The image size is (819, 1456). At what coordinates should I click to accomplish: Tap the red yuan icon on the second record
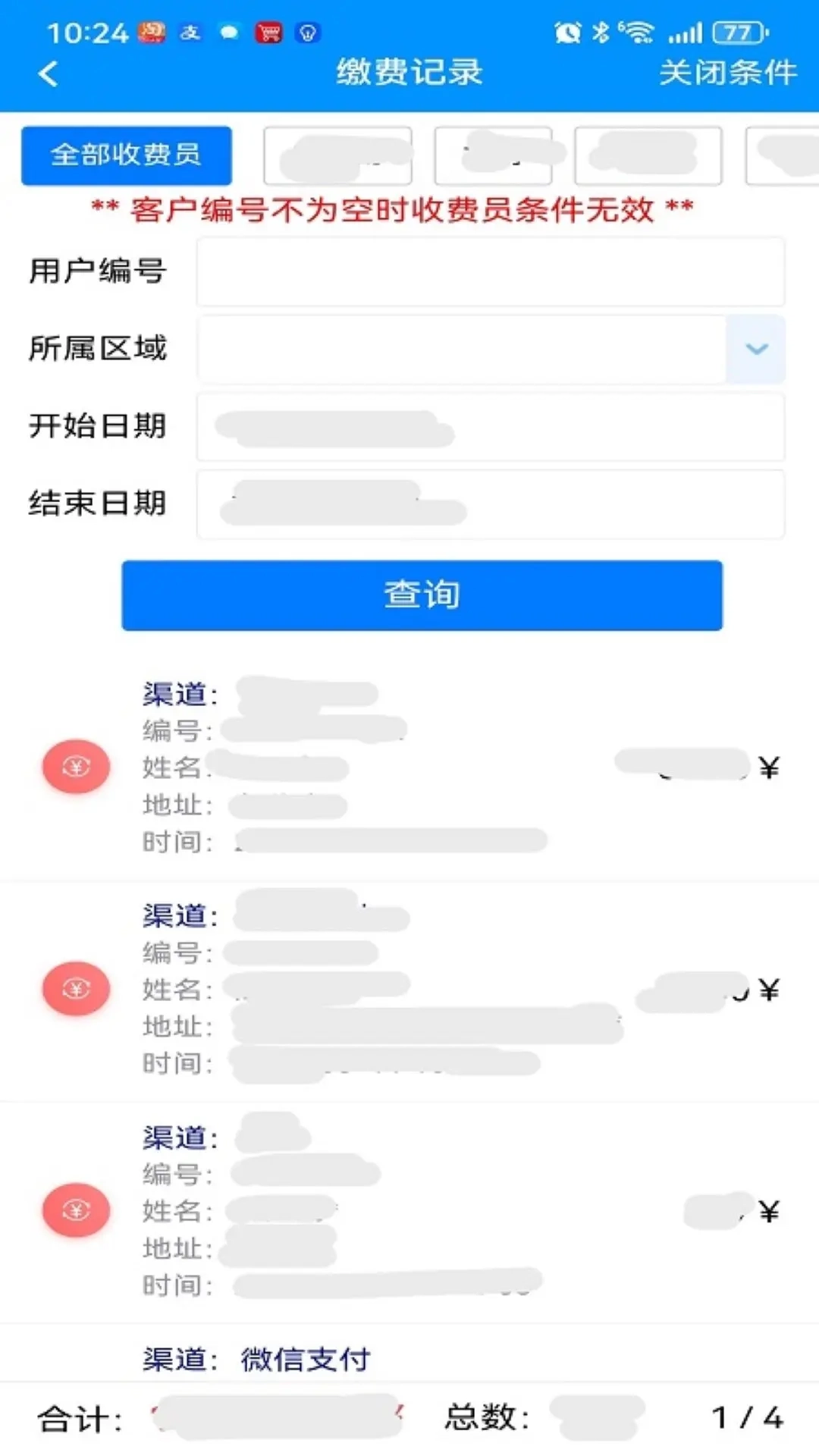point(76,988)
